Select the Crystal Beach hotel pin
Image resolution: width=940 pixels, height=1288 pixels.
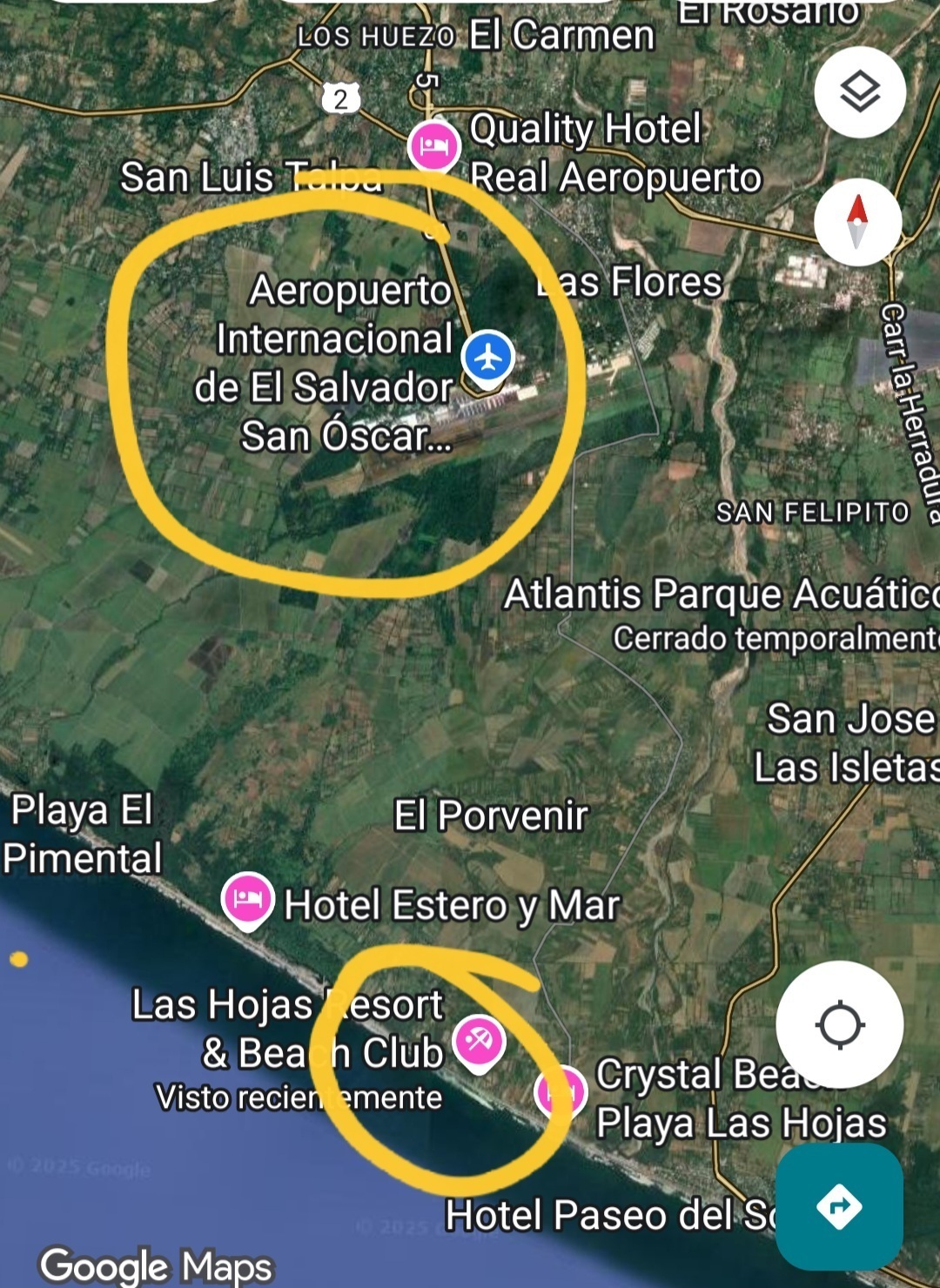560,1092
